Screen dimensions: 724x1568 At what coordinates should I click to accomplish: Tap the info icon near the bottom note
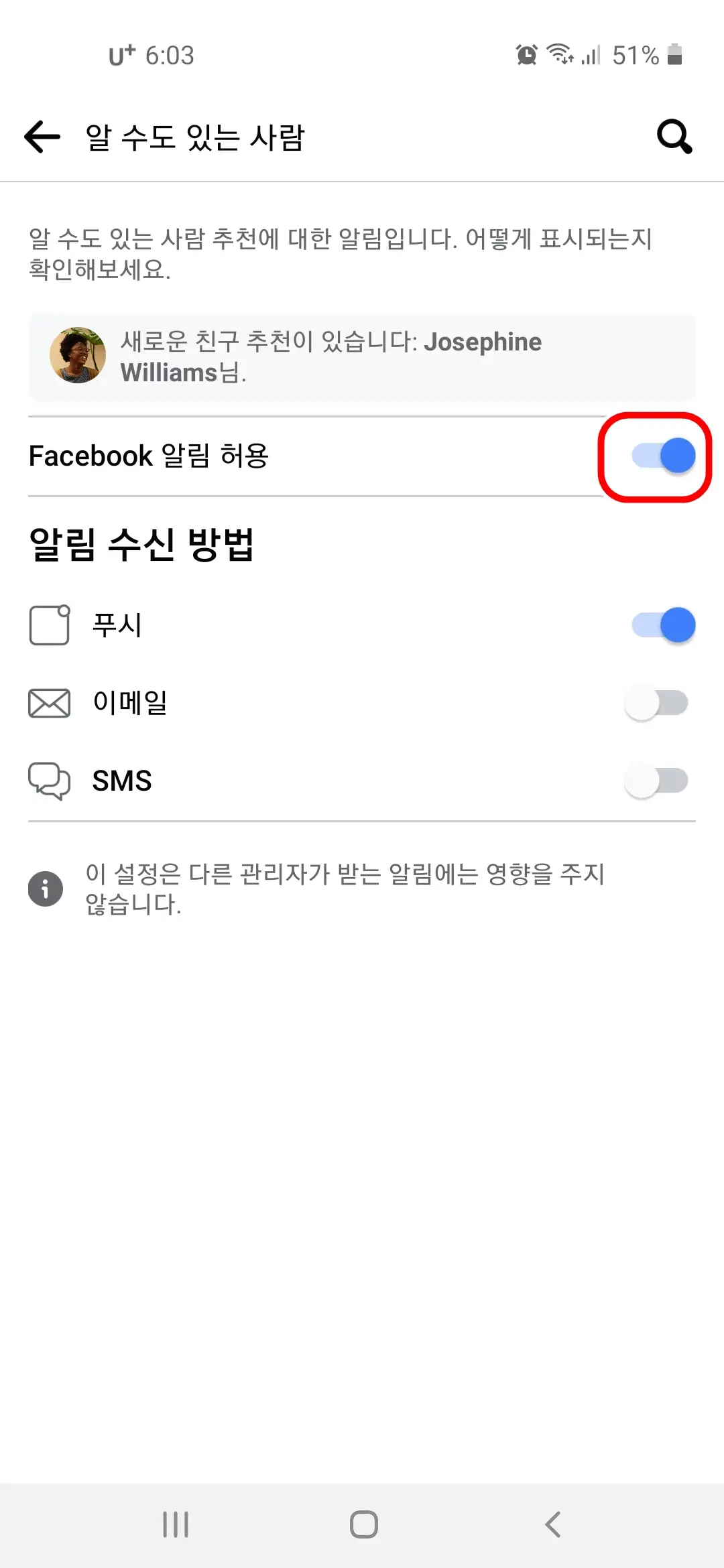[x=46, y=888]
